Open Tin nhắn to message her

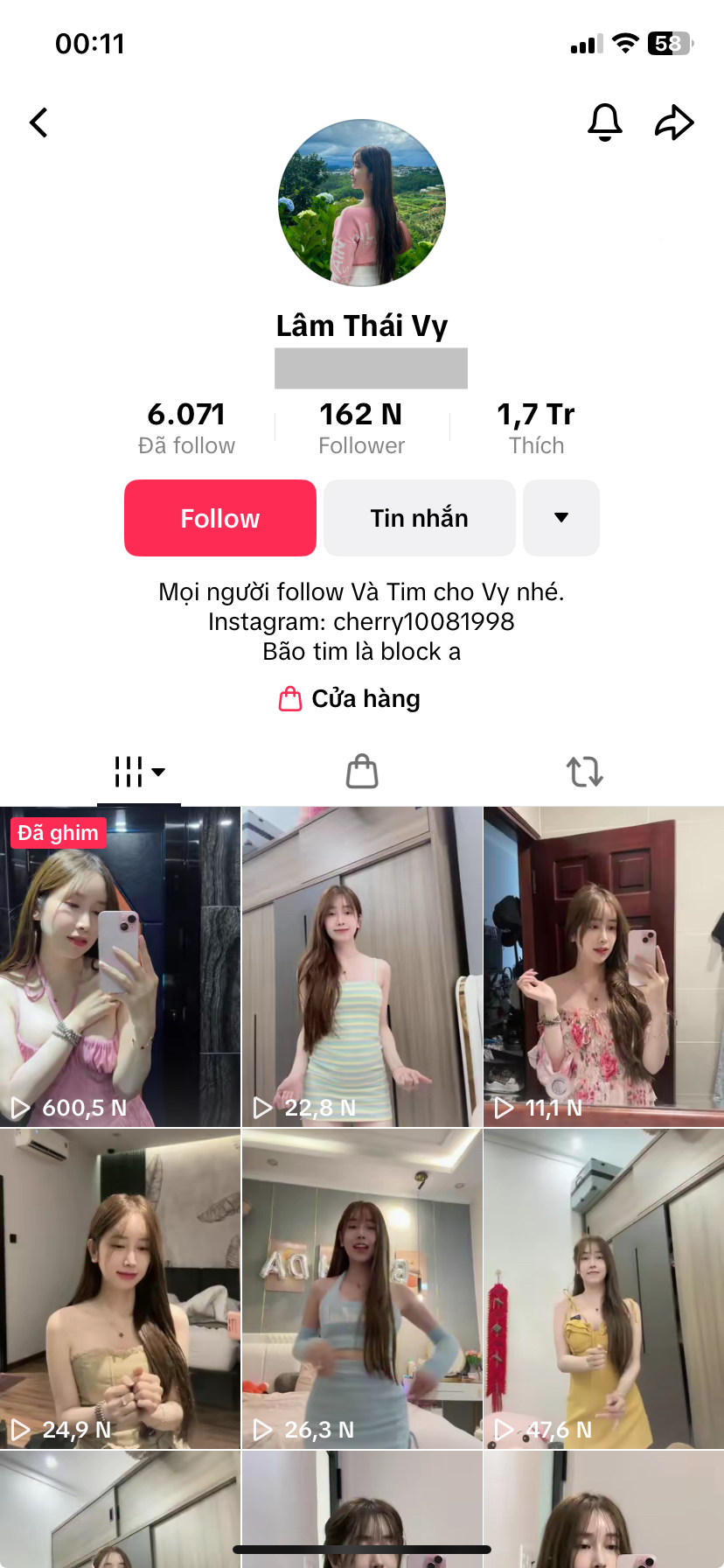click(x=419, y=518)
